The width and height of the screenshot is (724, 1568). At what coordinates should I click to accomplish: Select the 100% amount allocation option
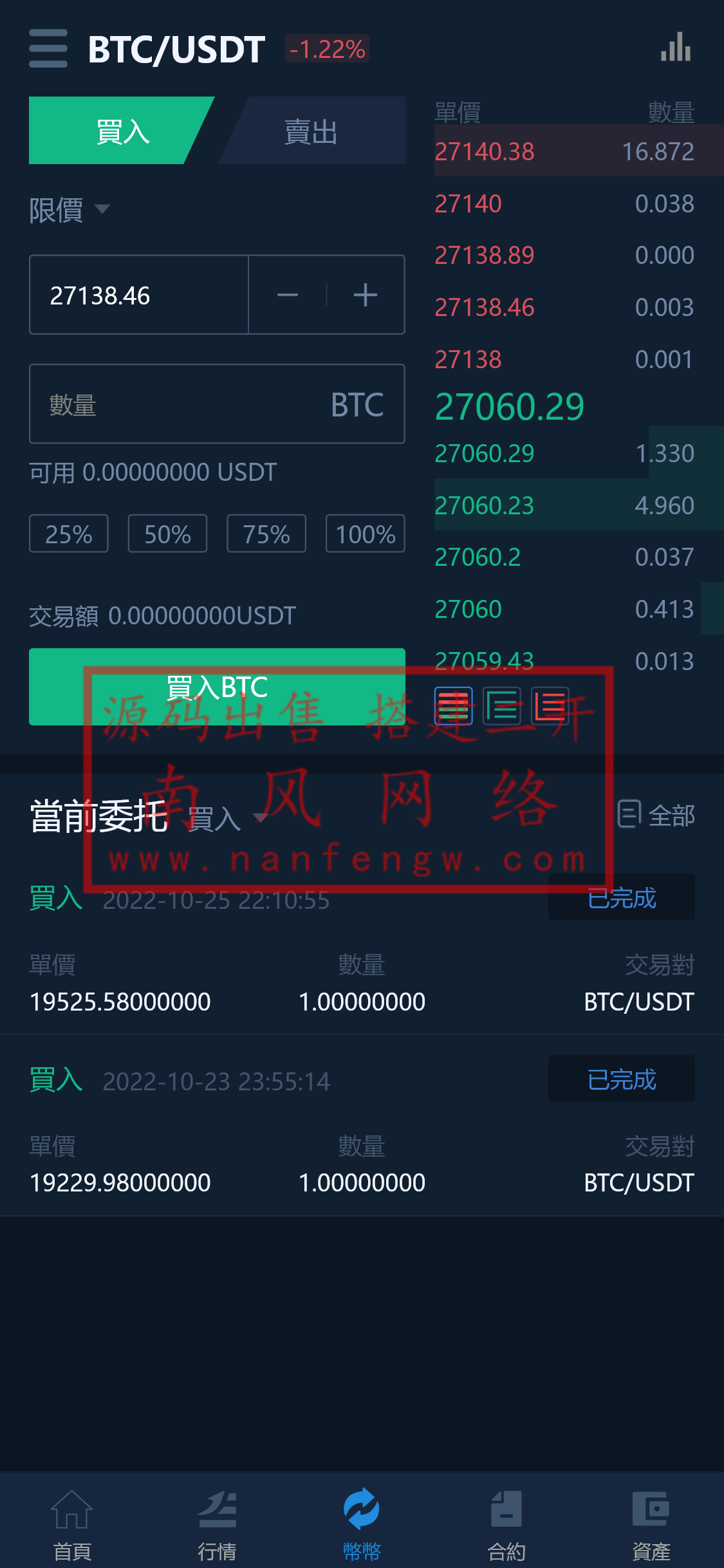pos(365,533)
